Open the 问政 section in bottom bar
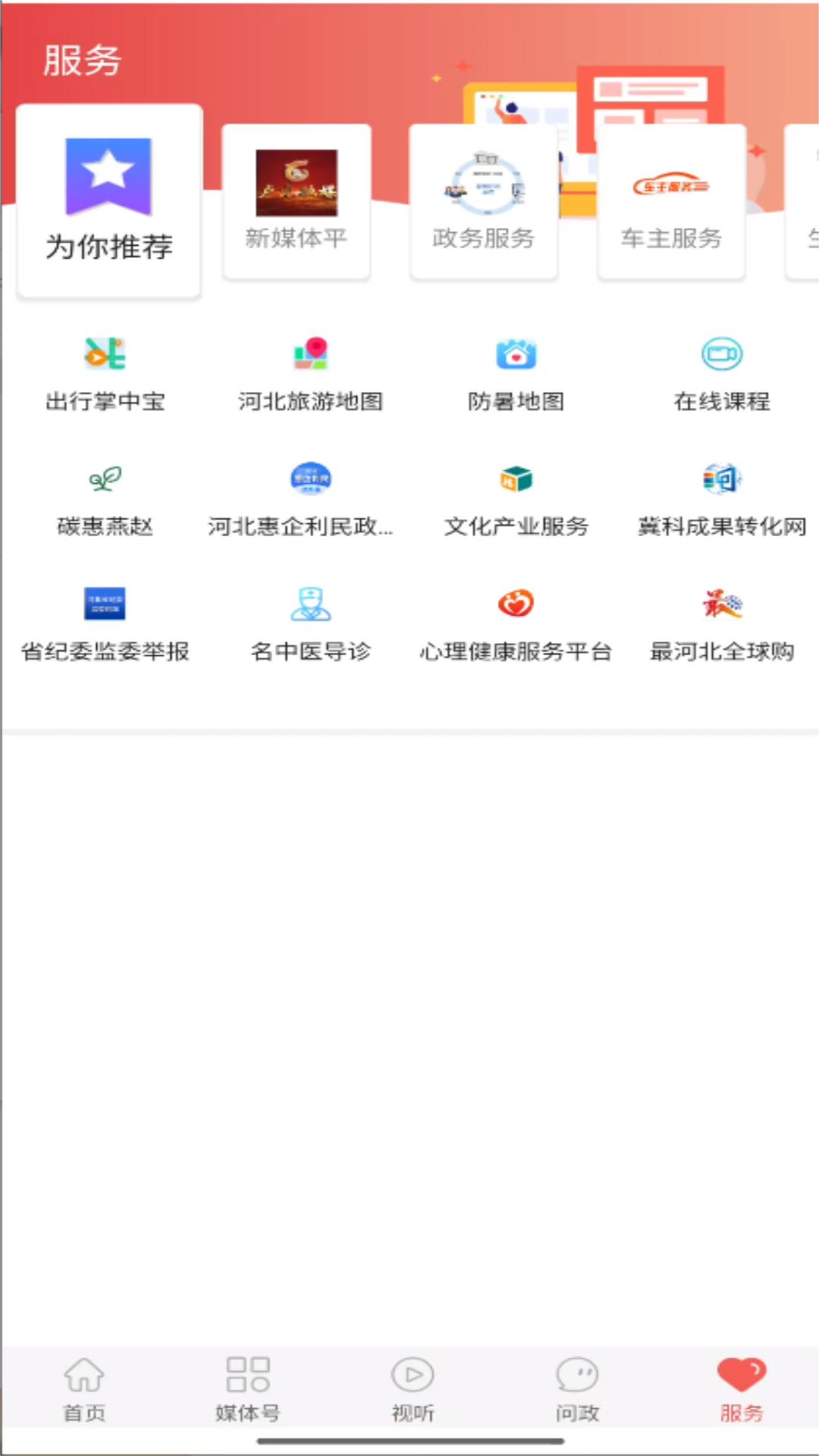The width and height of the screenshot is (819, 1456). coord(578,1388)
